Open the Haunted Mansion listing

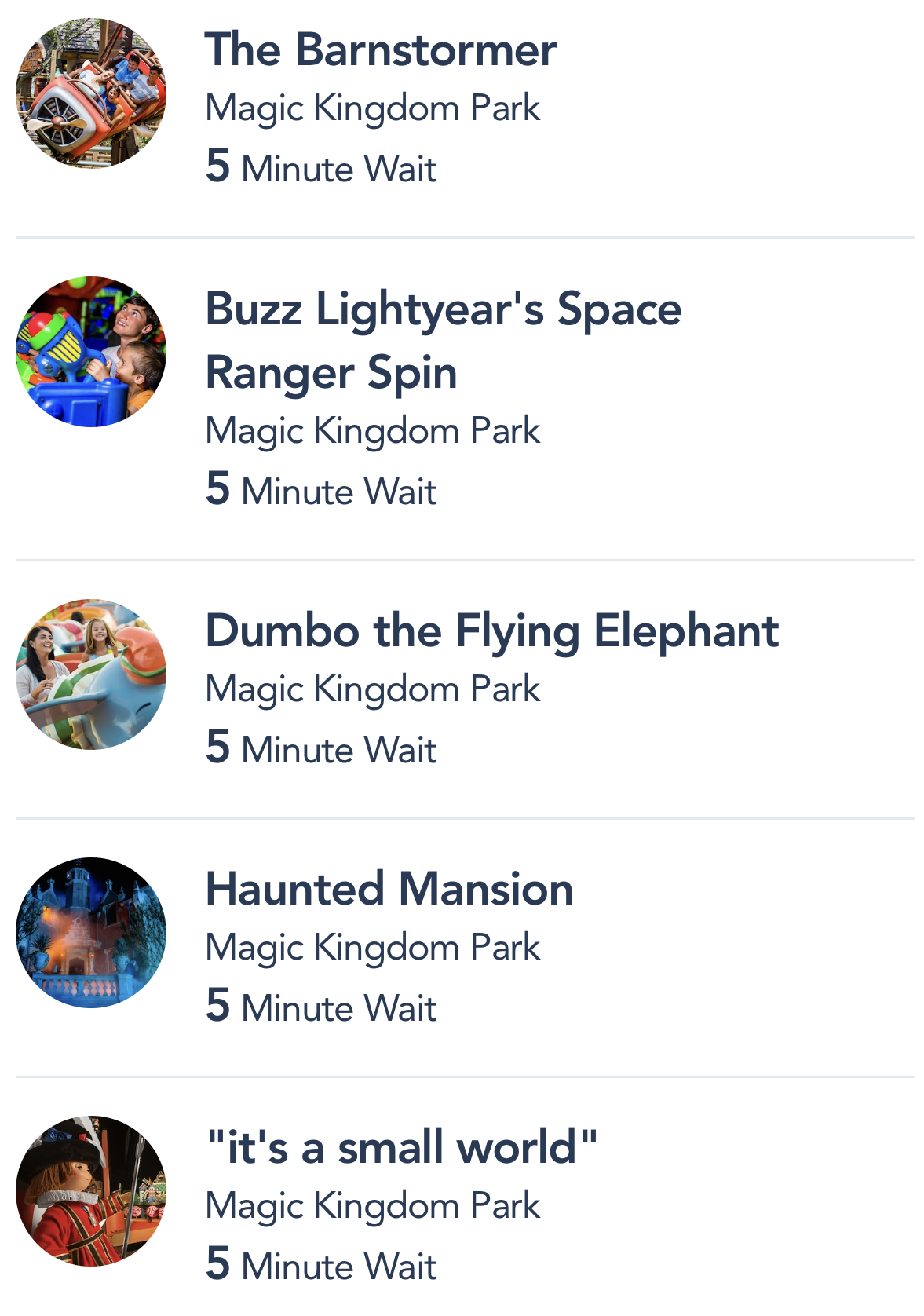coord(389,890)
